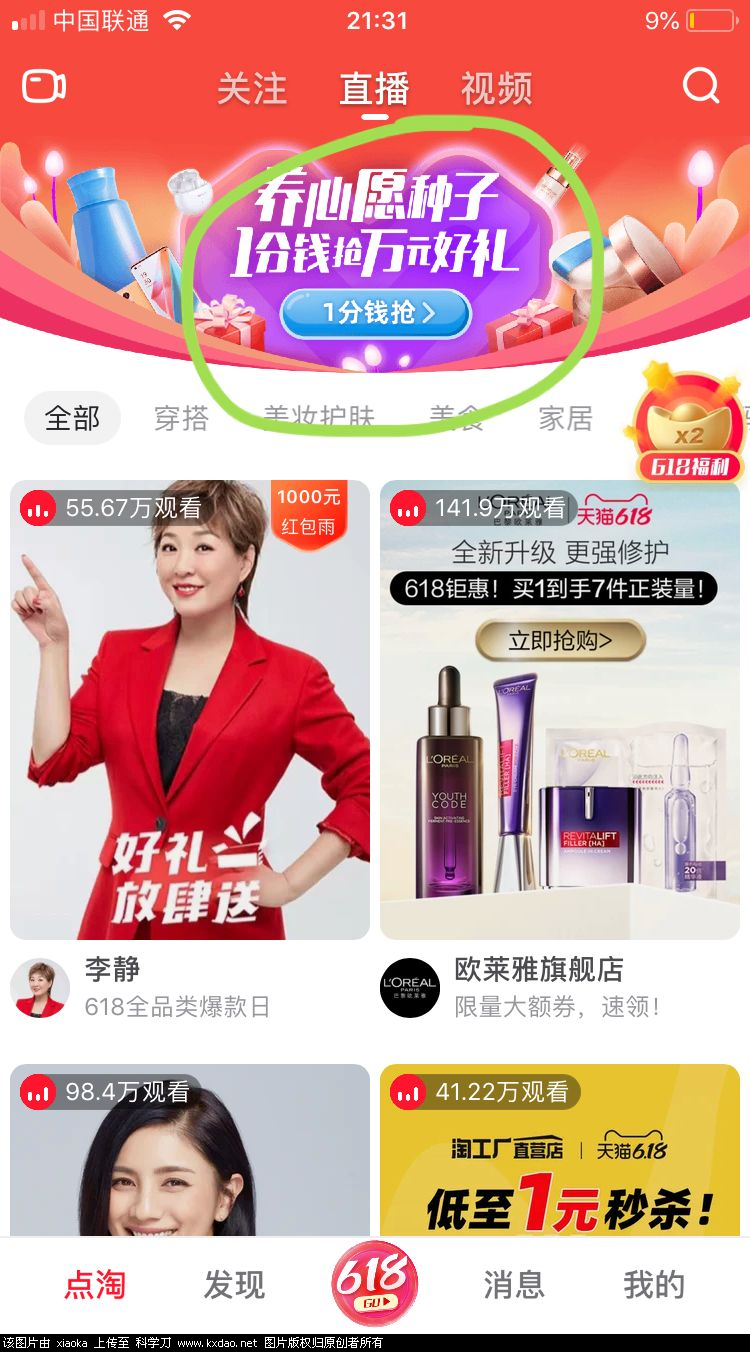Switch to the 关注 tab

click(x=252, y=89)
